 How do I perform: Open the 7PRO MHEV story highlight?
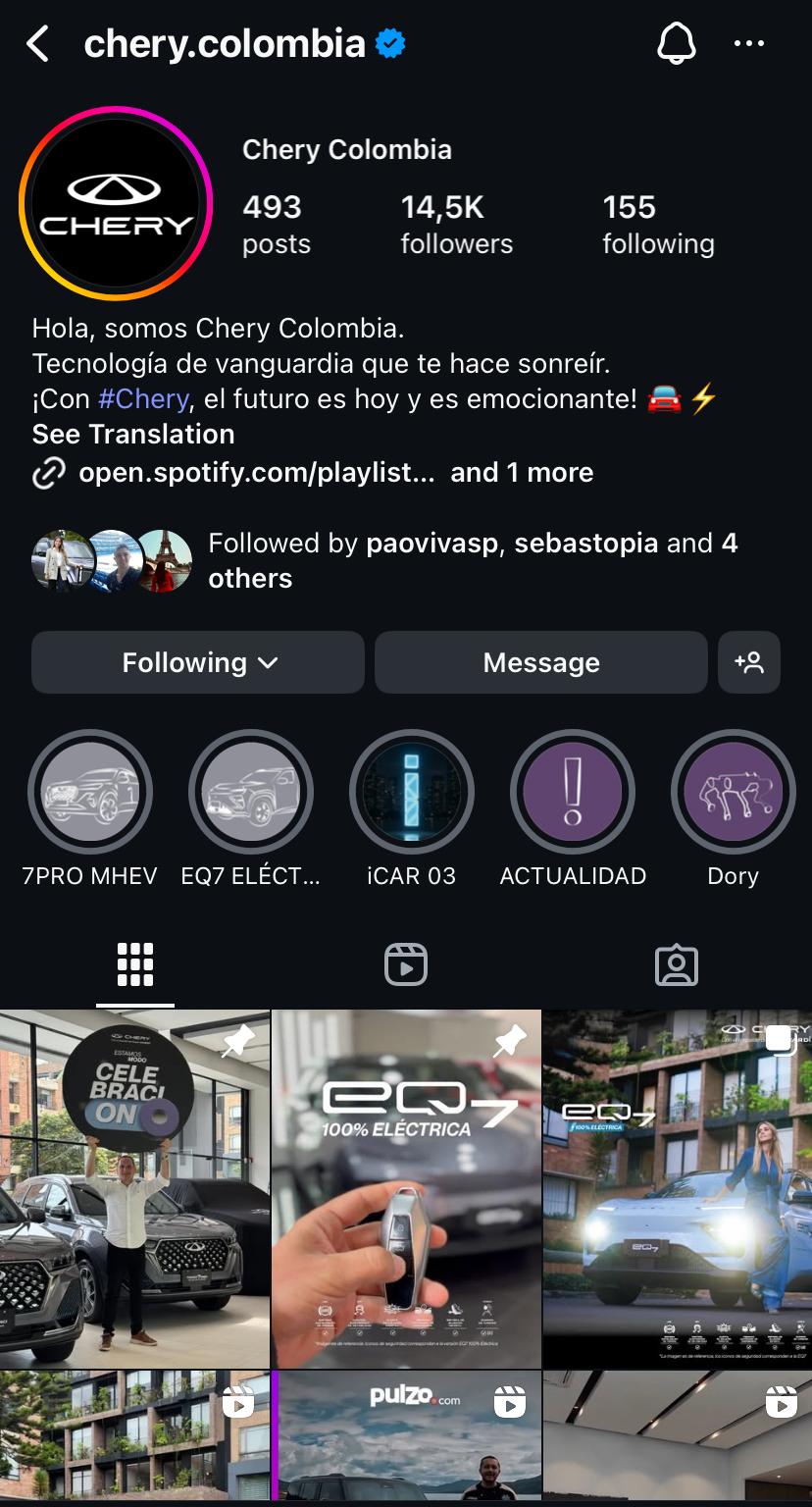90,792
